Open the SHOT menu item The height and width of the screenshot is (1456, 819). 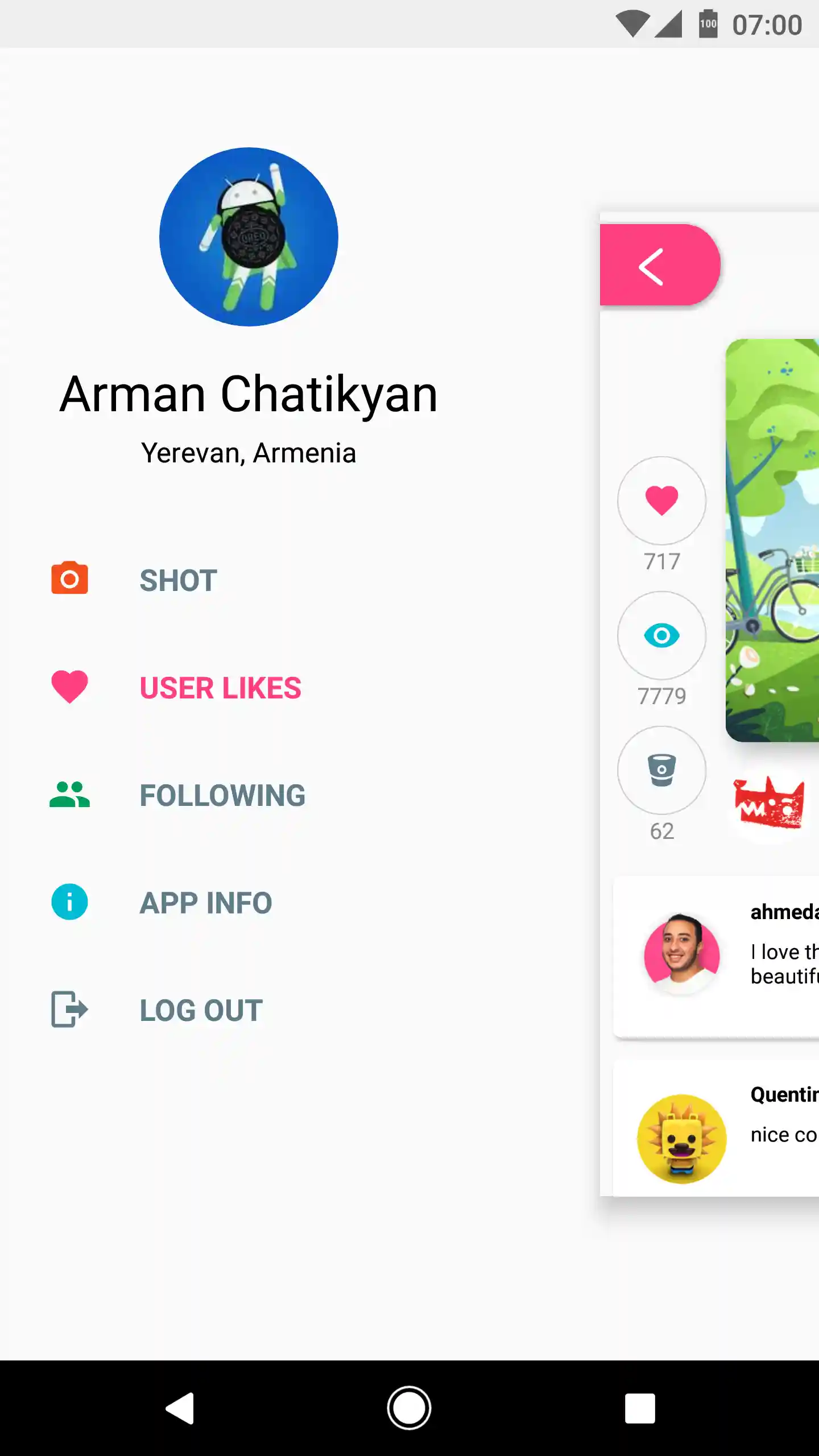click(x=177, y=580)
